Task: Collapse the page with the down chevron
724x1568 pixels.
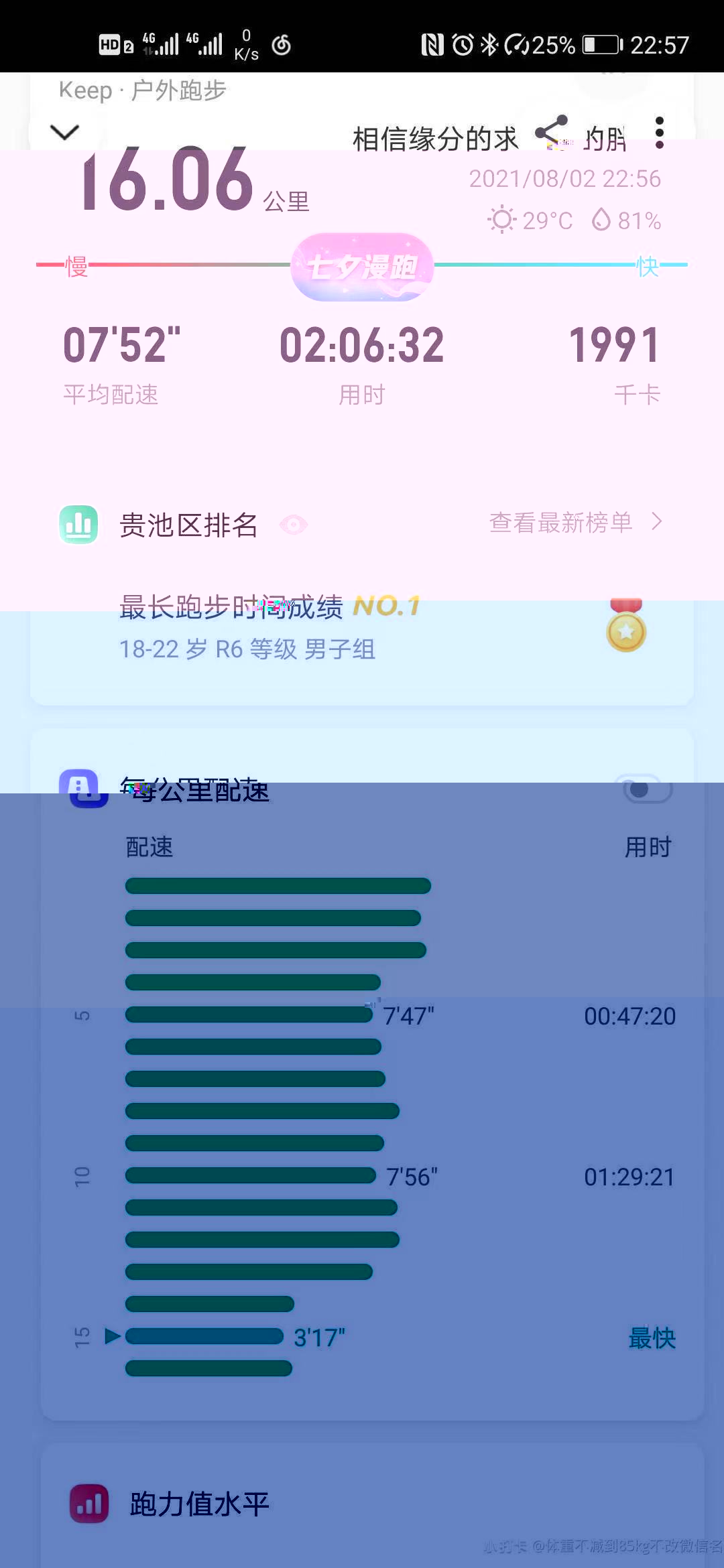Action: pos(65,132)
